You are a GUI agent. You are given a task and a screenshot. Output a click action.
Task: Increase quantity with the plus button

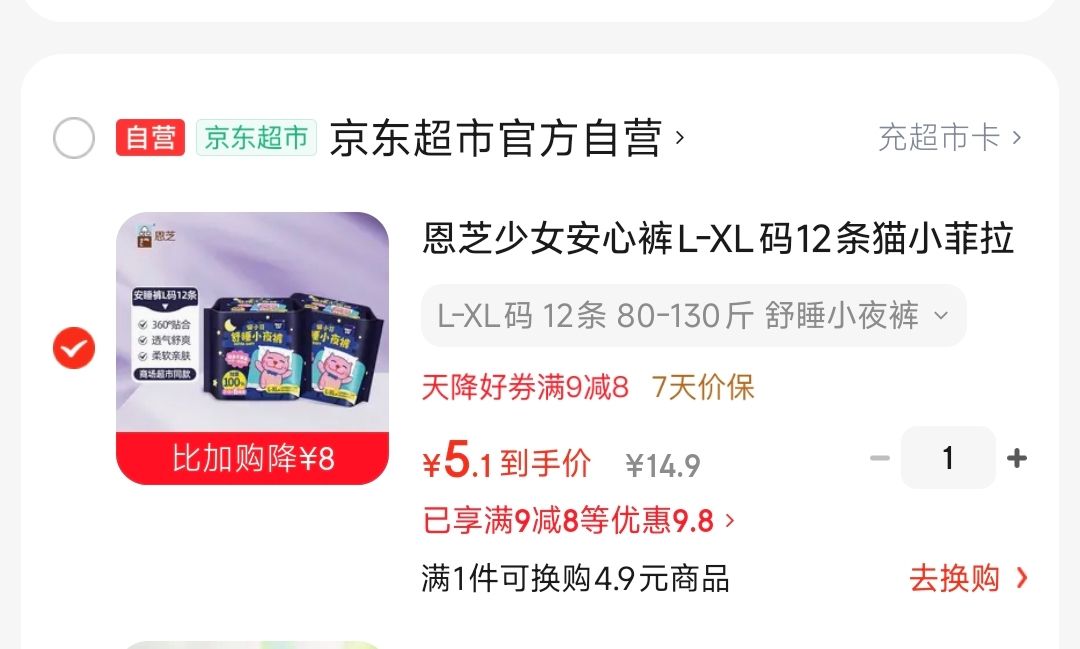point(1017,457)
